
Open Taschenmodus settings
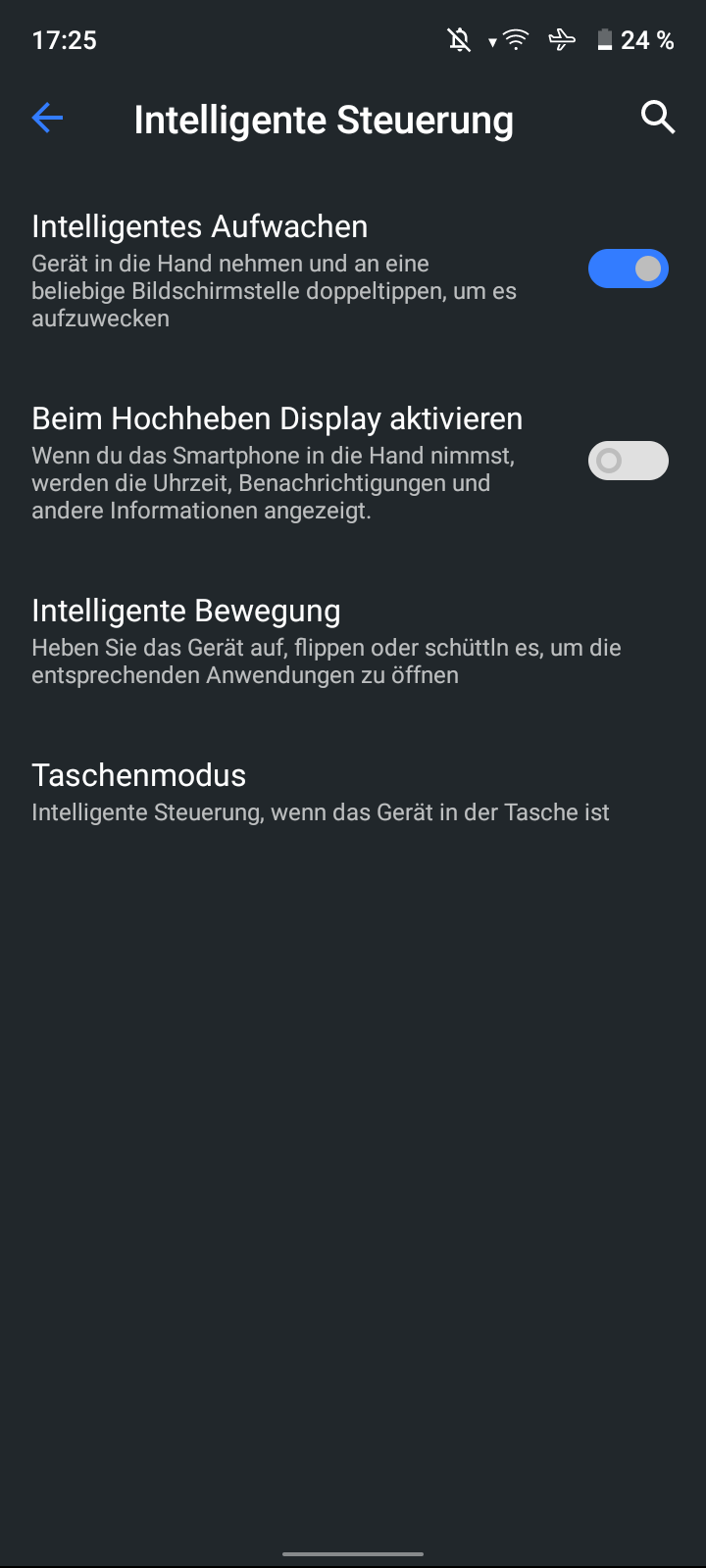(353, 792)
